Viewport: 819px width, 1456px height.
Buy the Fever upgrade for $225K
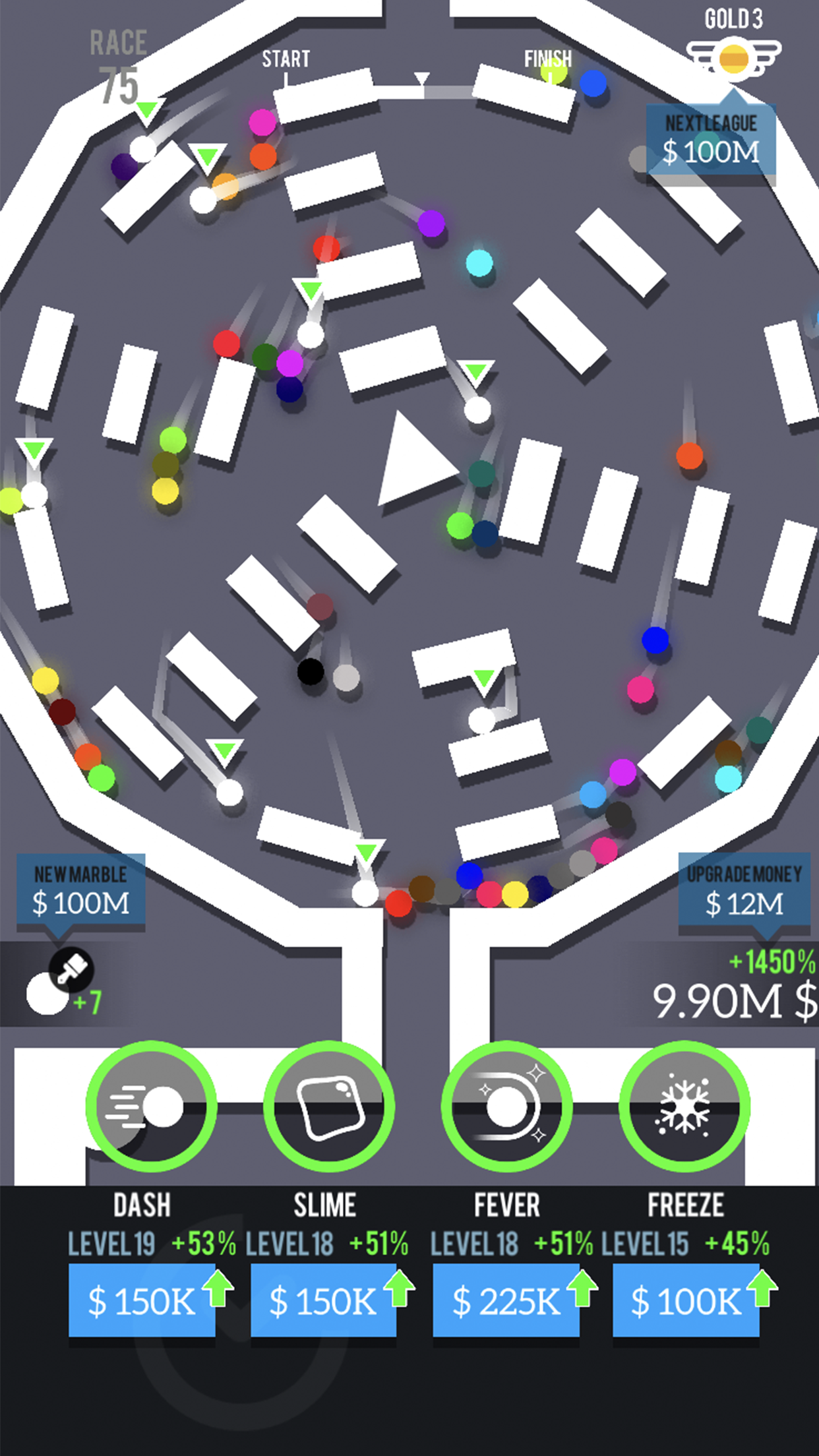pos(506,1300)
